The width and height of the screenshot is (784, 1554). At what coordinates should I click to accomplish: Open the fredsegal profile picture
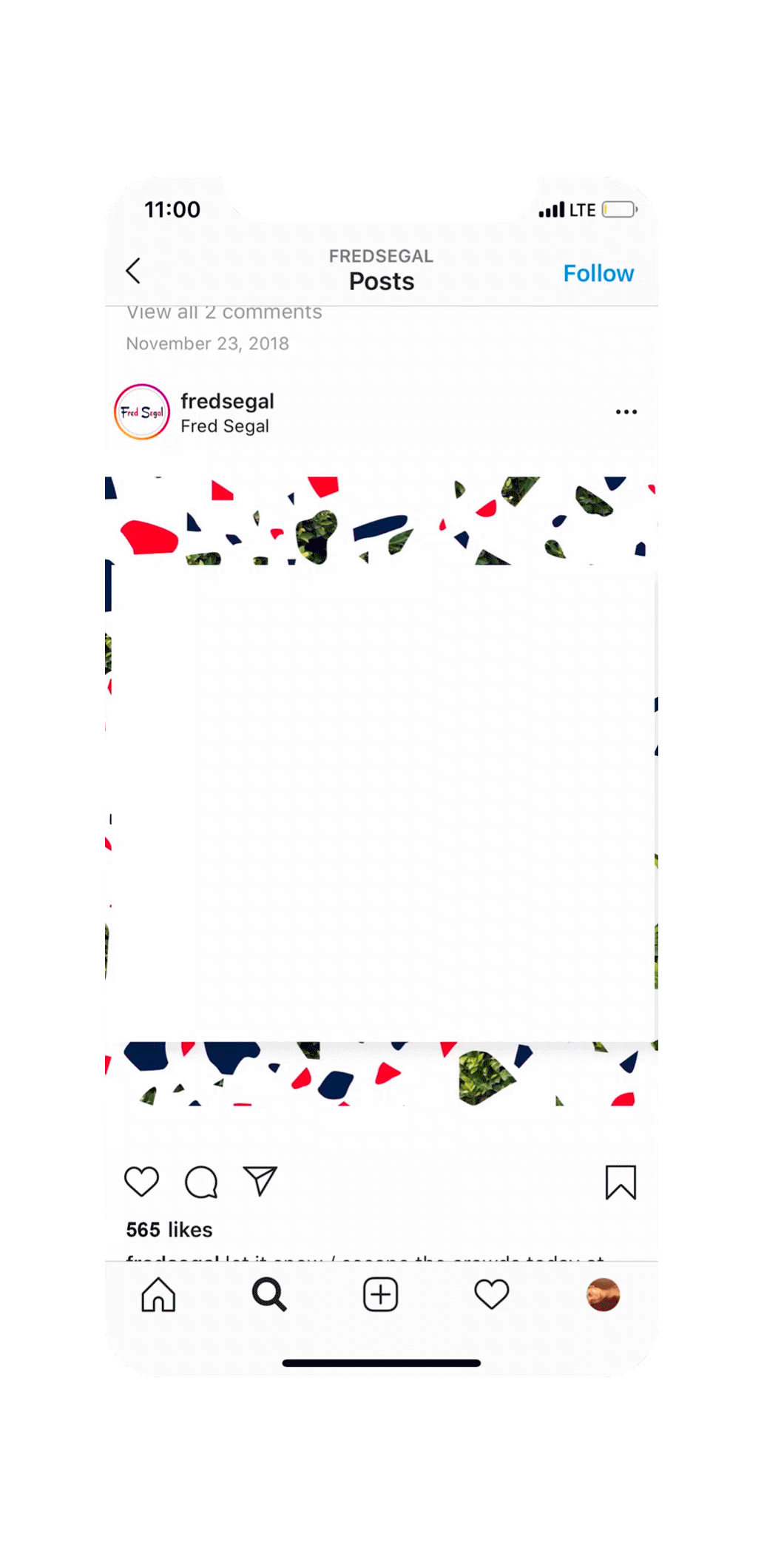(142, 412)
